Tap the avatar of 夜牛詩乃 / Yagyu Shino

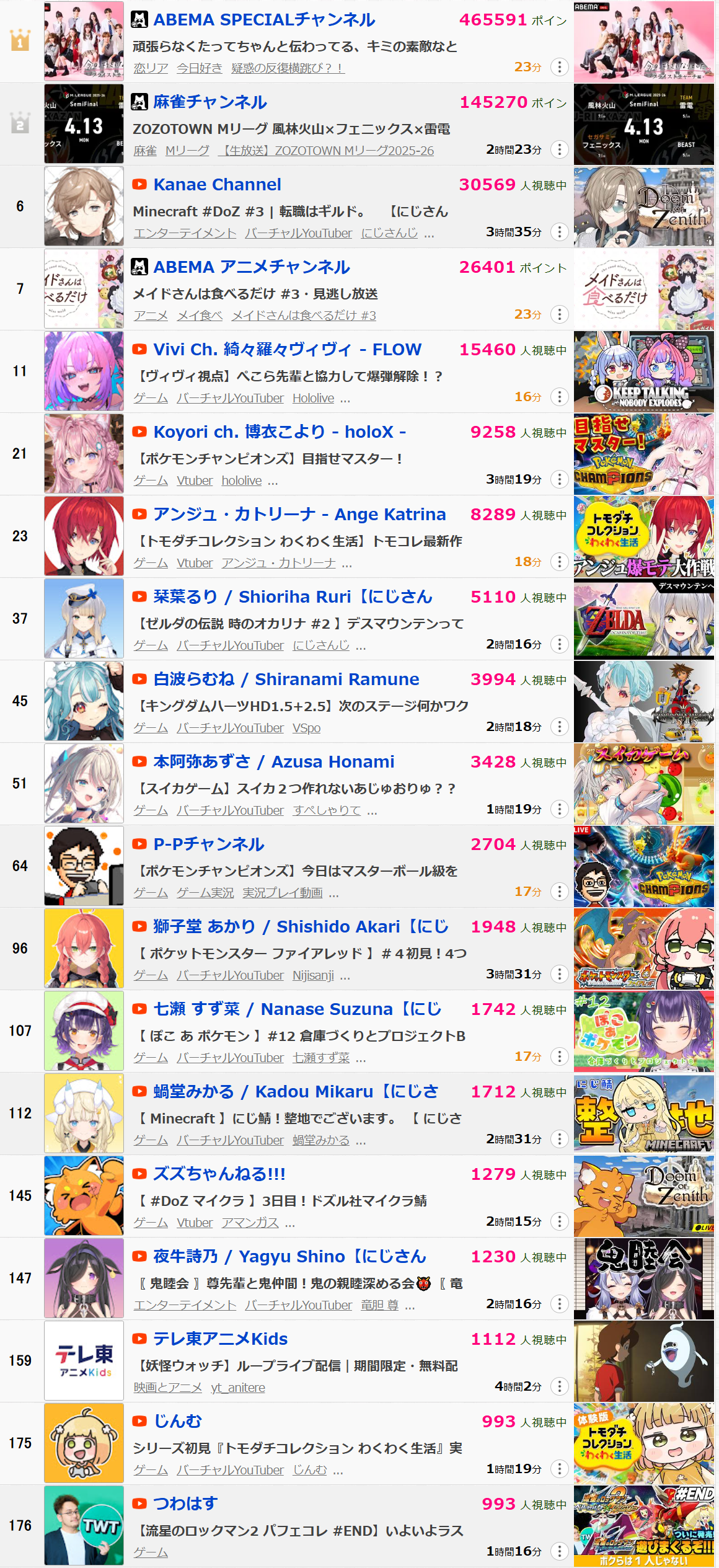[84, 1278]
